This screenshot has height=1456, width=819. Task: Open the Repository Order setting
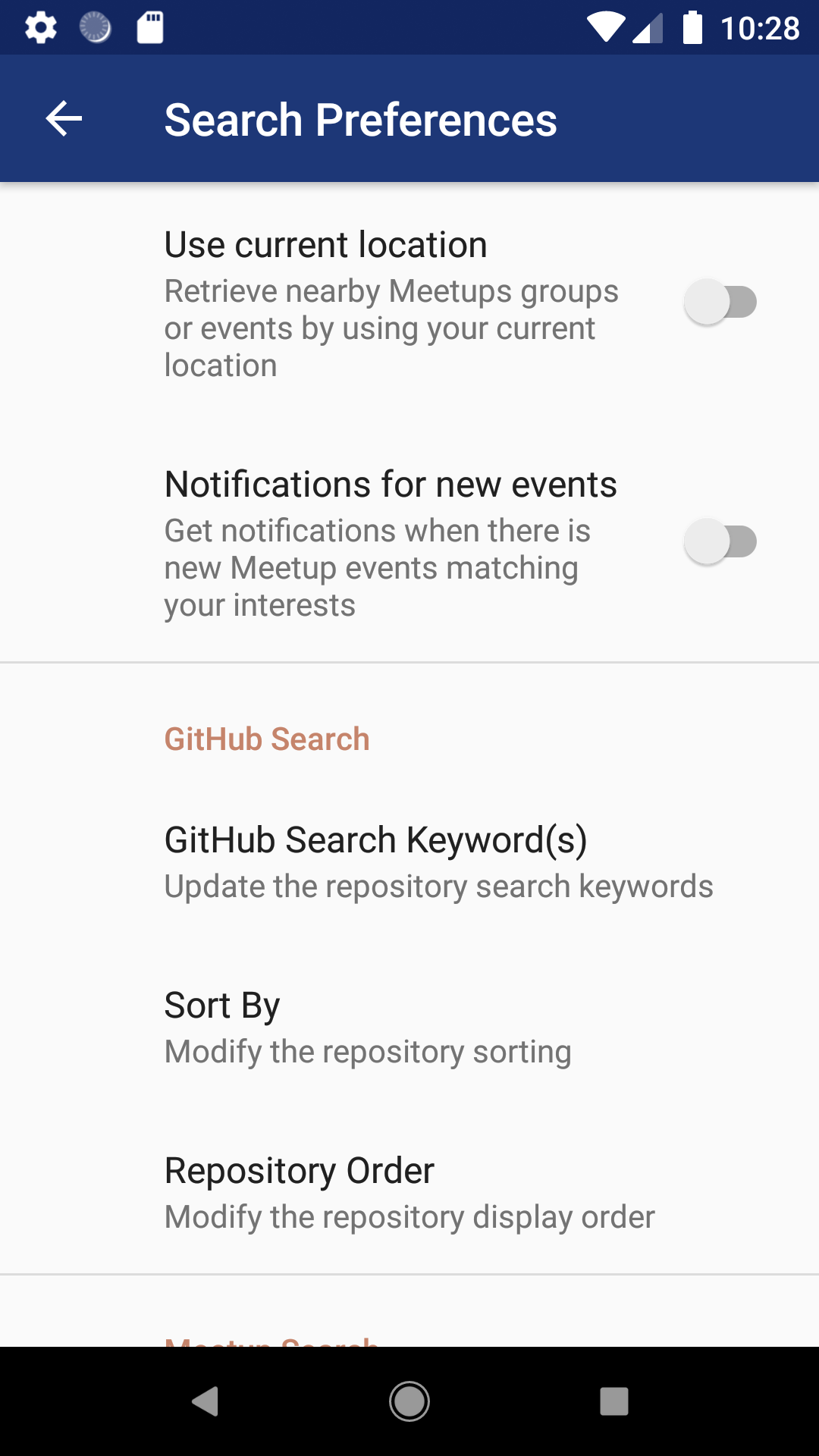(x=409, y=1192)
